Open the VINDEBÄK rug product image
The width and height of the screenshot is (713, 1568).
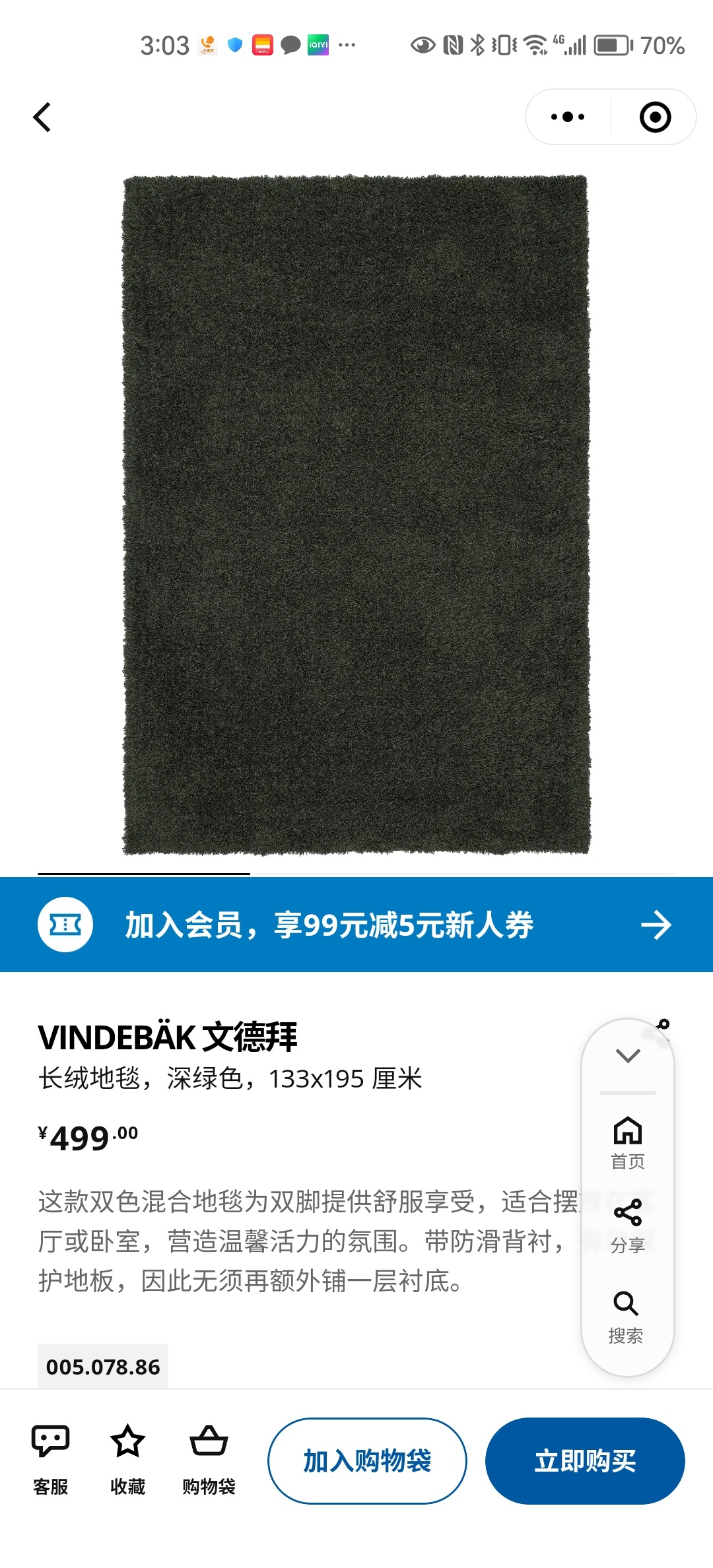tap(356, 515)
